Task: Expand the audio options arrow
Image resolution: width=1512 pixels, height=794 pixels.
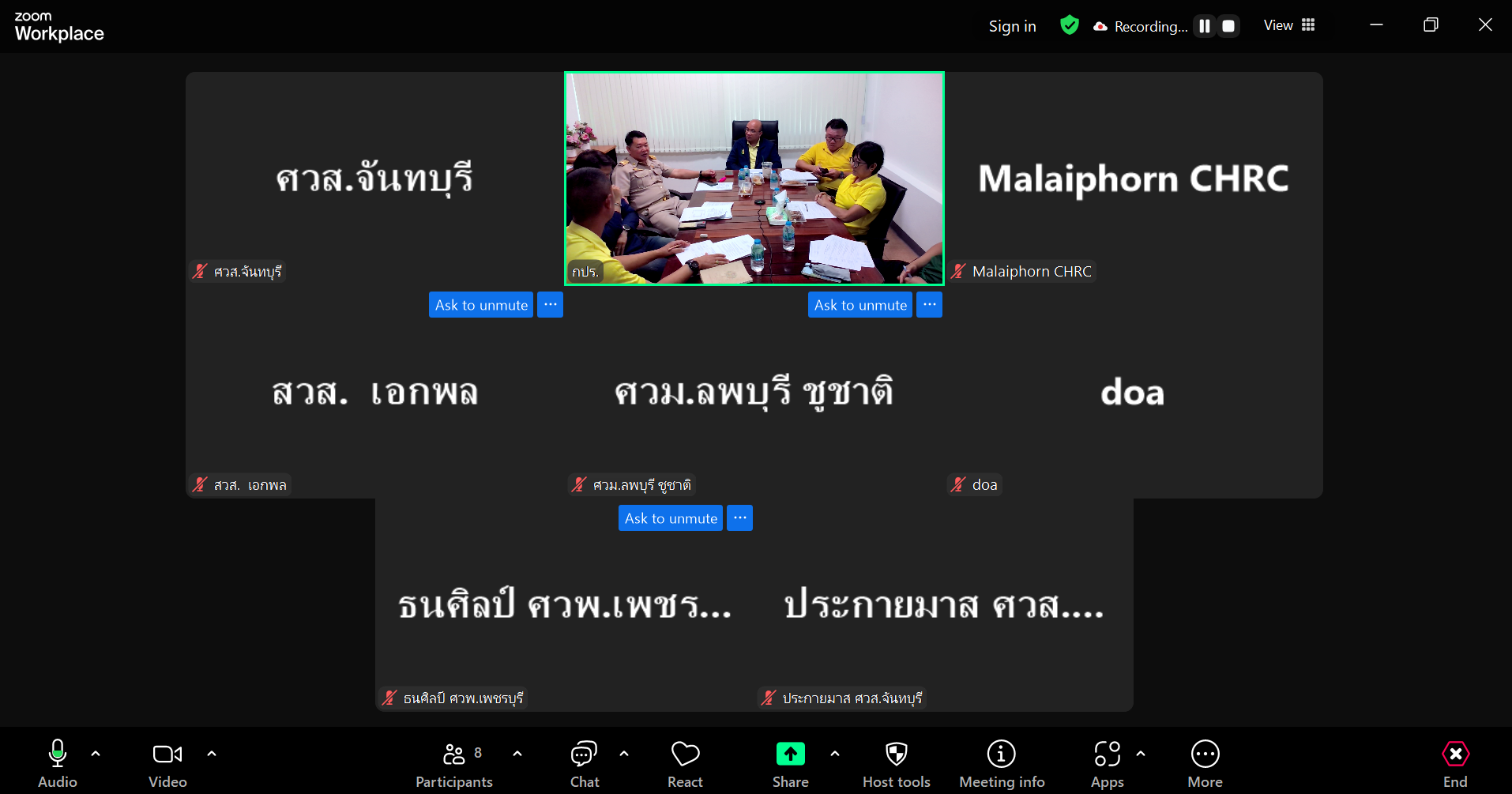Action: coord(96,754)
